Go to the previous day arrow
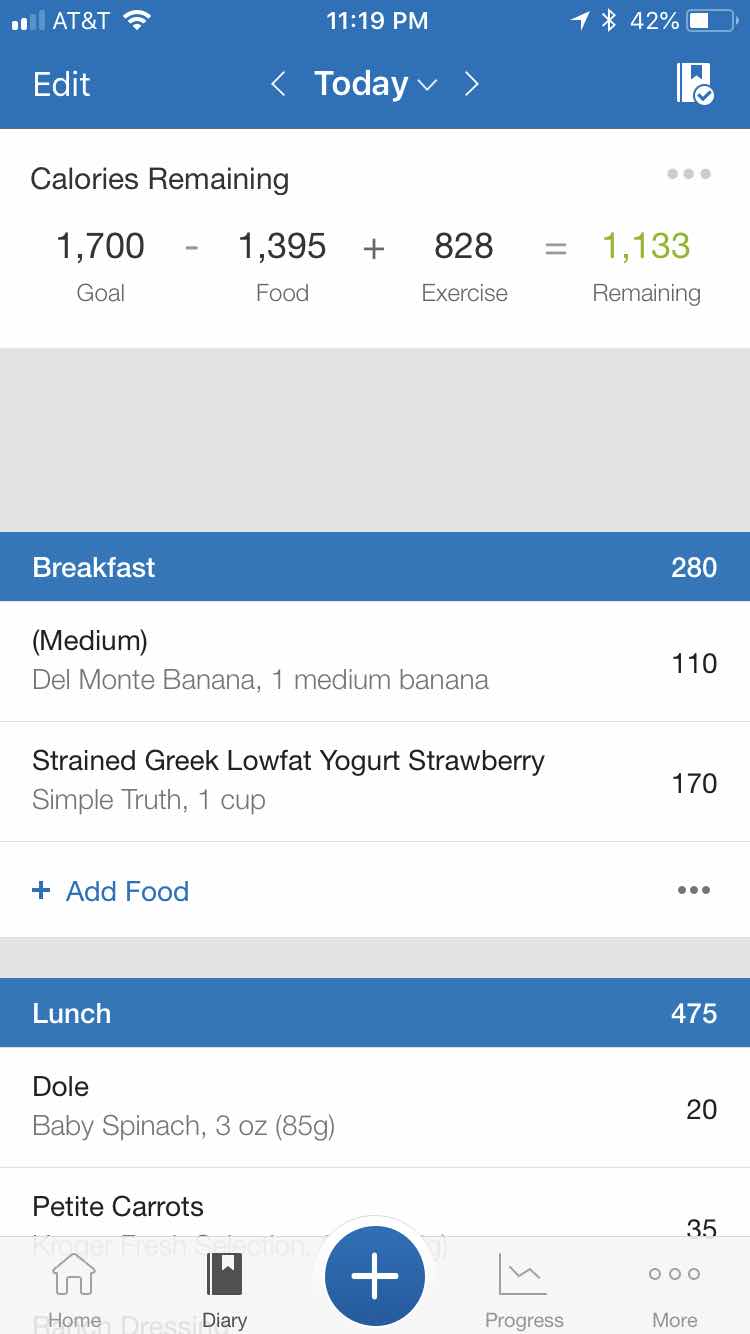 pos(278,84)
